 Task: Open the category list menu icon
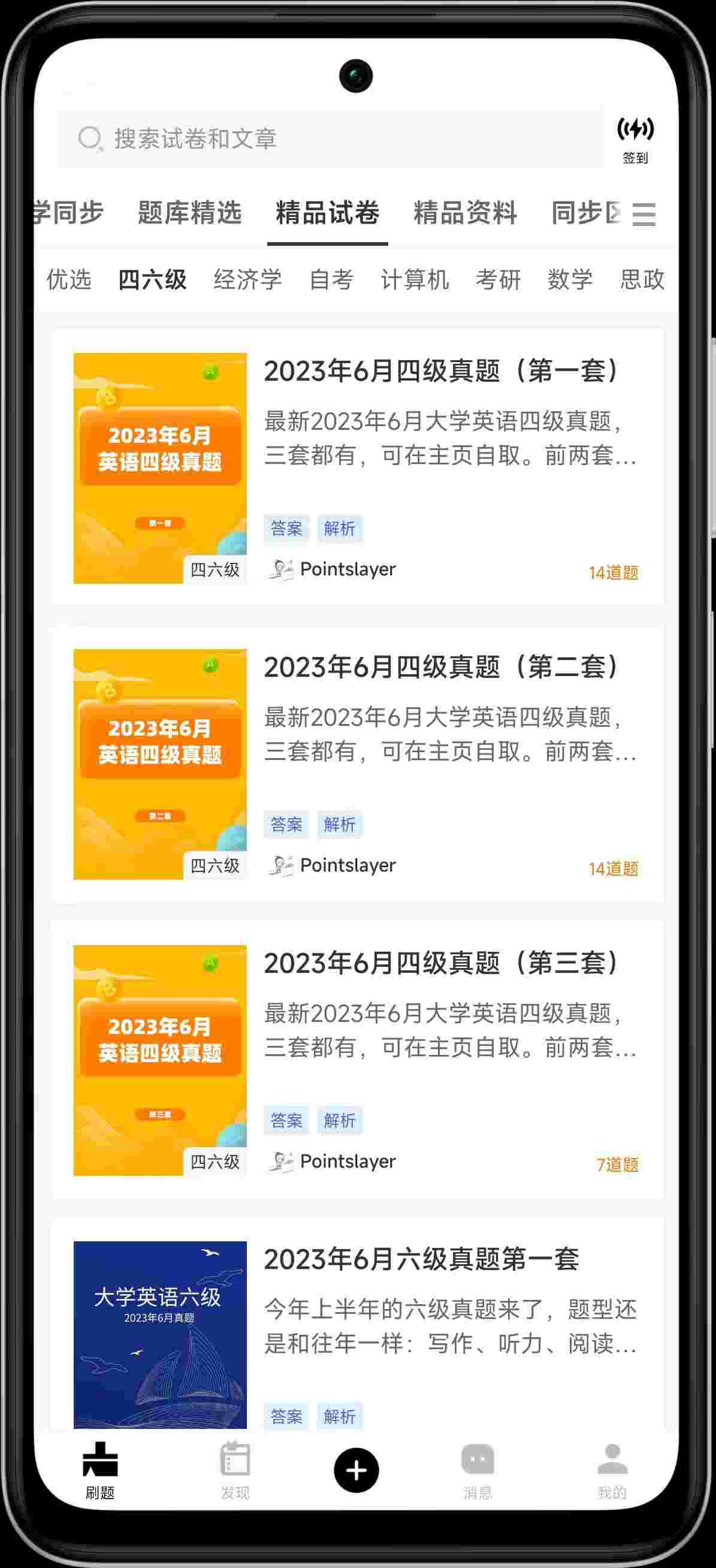point(644,214)
